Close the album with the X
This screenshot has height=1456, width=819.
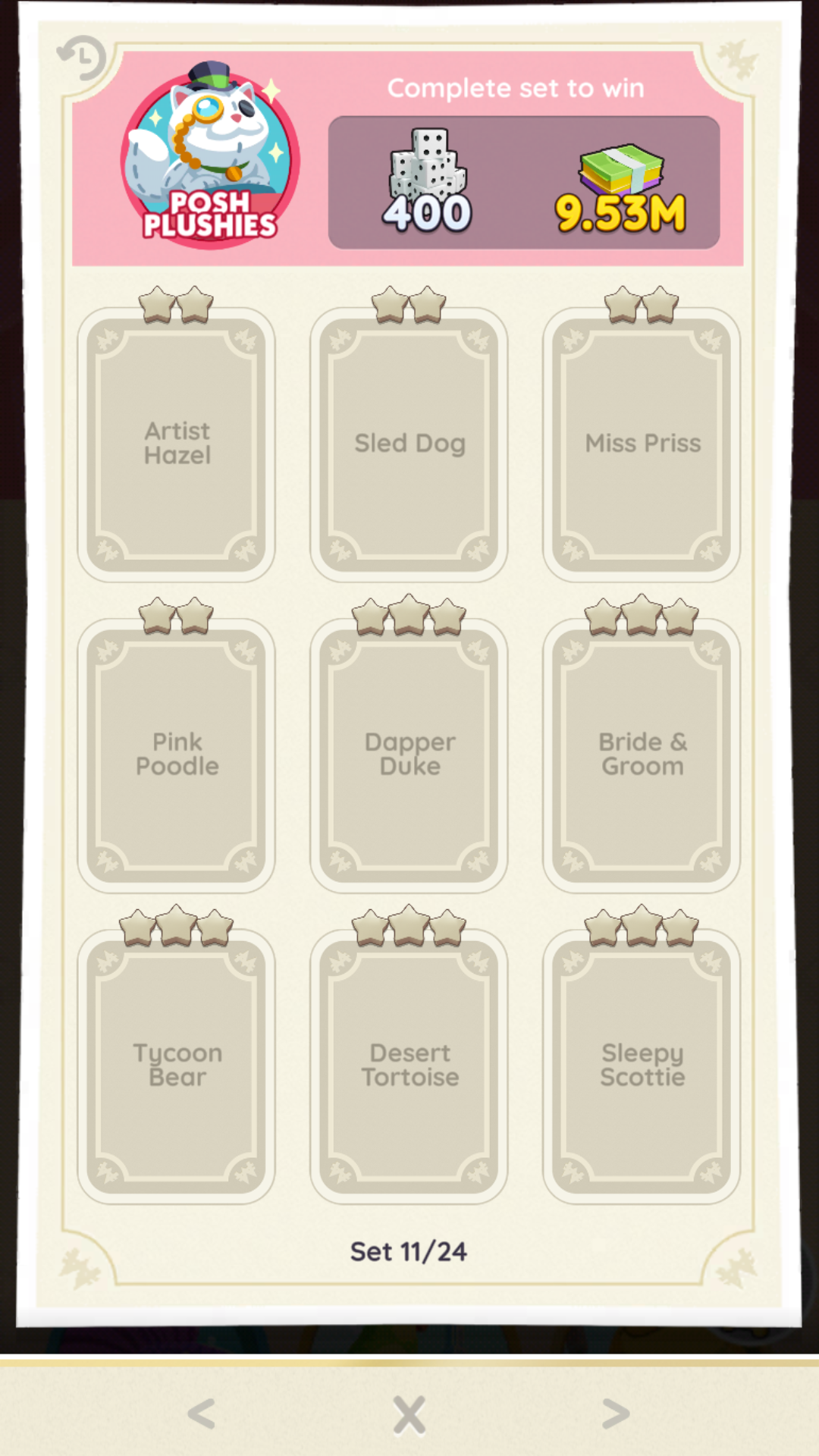(409, 1414)
